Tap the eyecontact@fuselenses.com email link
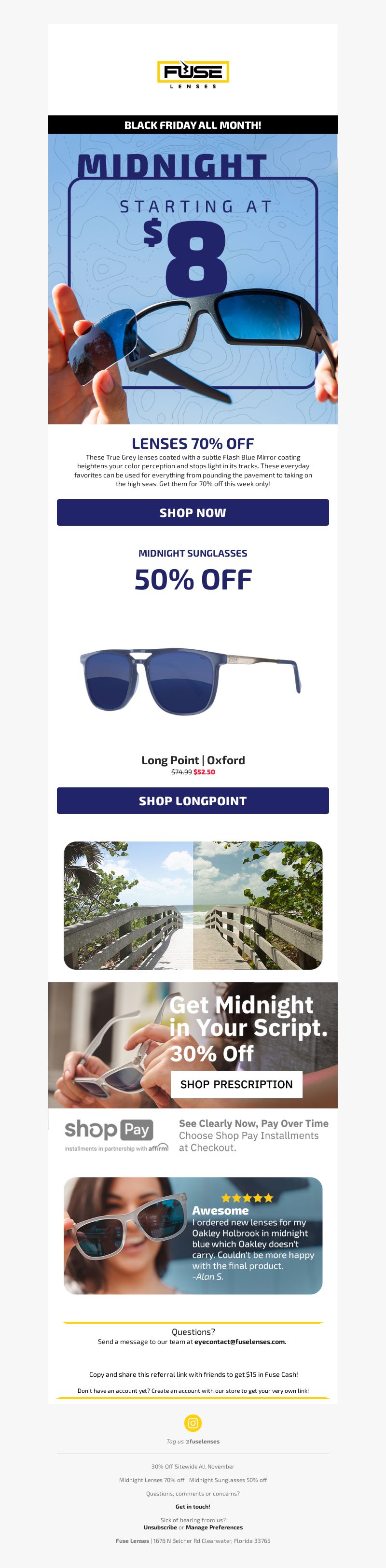Image resolution: width=386 pixels, height=1568 pixels. tap(240, 1341)
